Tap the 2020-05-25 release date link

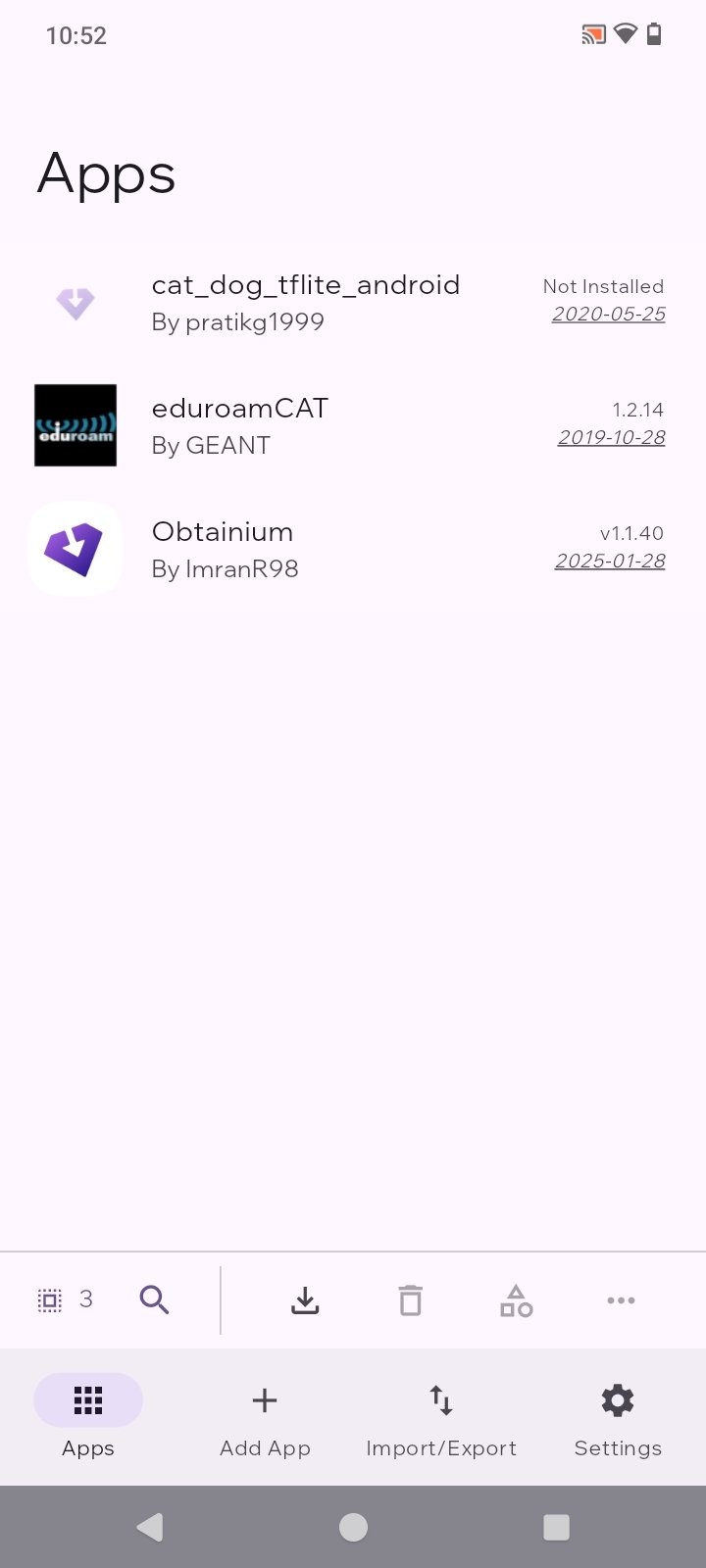609,315
